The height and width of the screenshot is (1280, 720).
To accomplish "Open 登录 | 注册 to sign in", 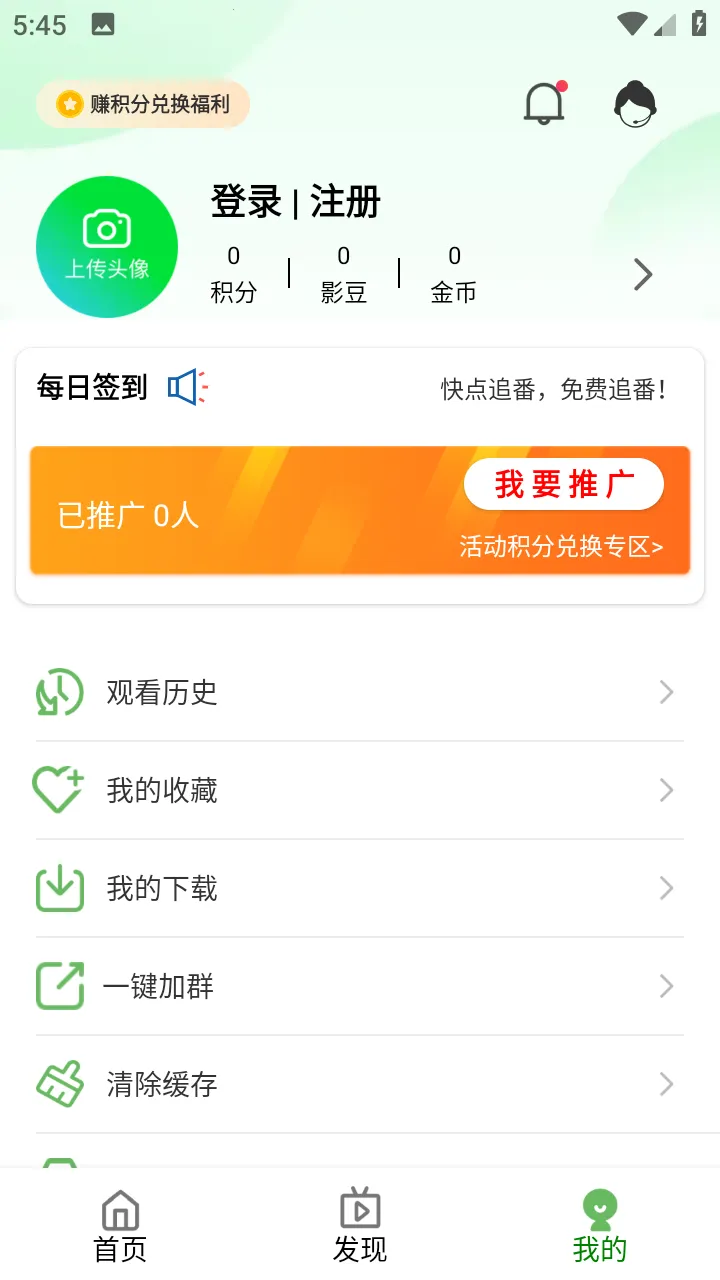I will point(296,202).
